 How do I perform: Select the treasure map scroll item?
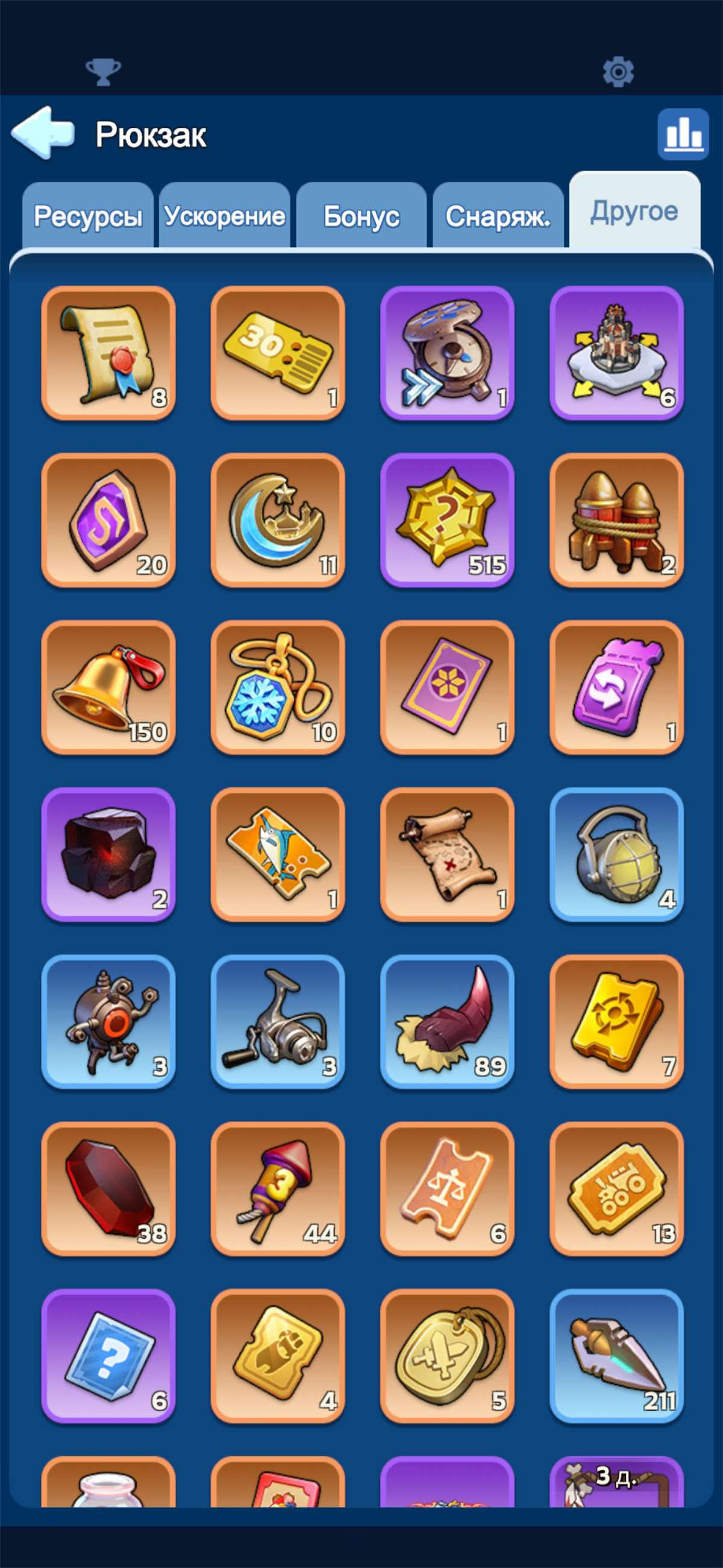coord(447,854)
